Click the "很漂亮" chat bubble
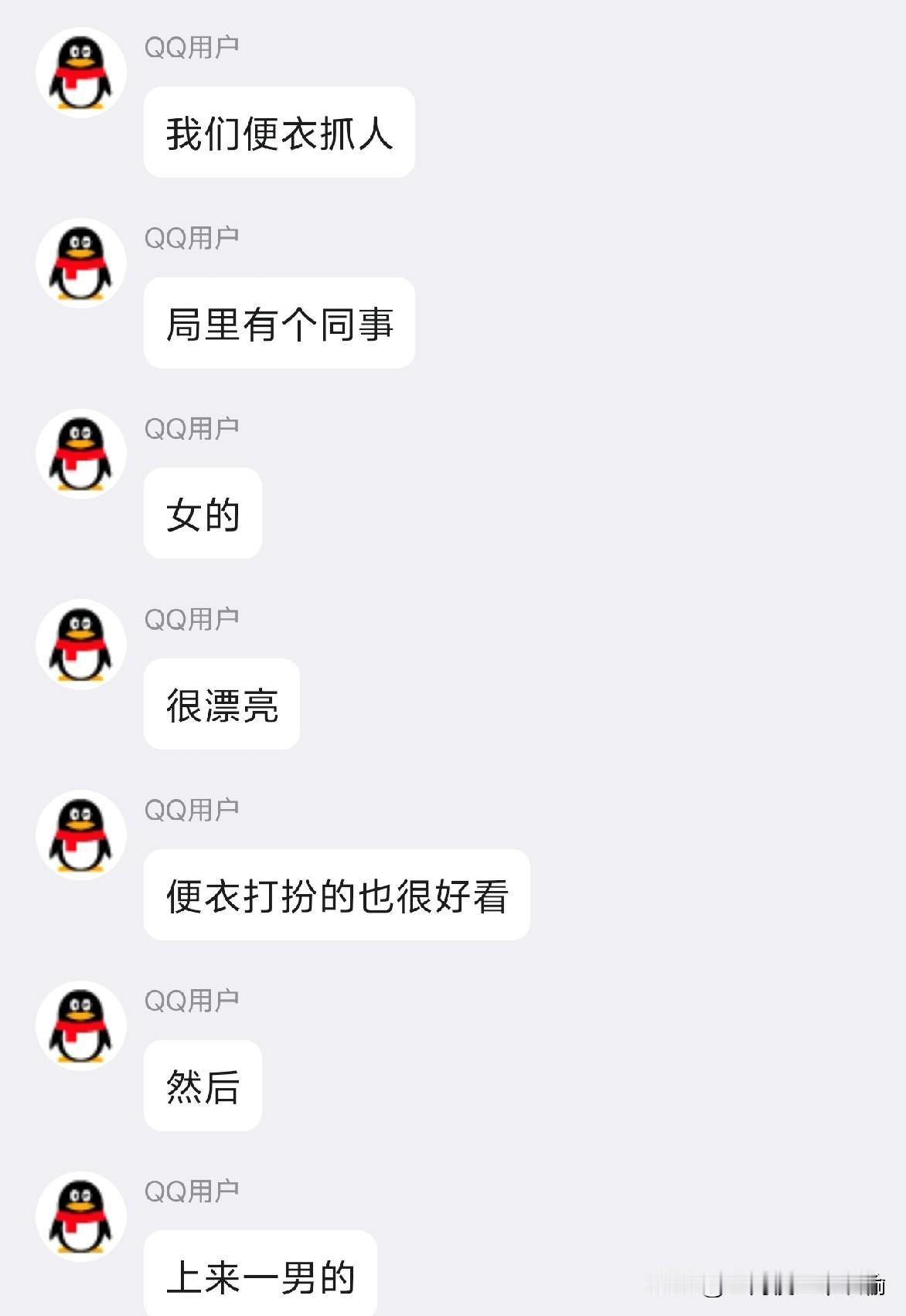Viewport: 906px width, 1316px height. coord(220,704)
